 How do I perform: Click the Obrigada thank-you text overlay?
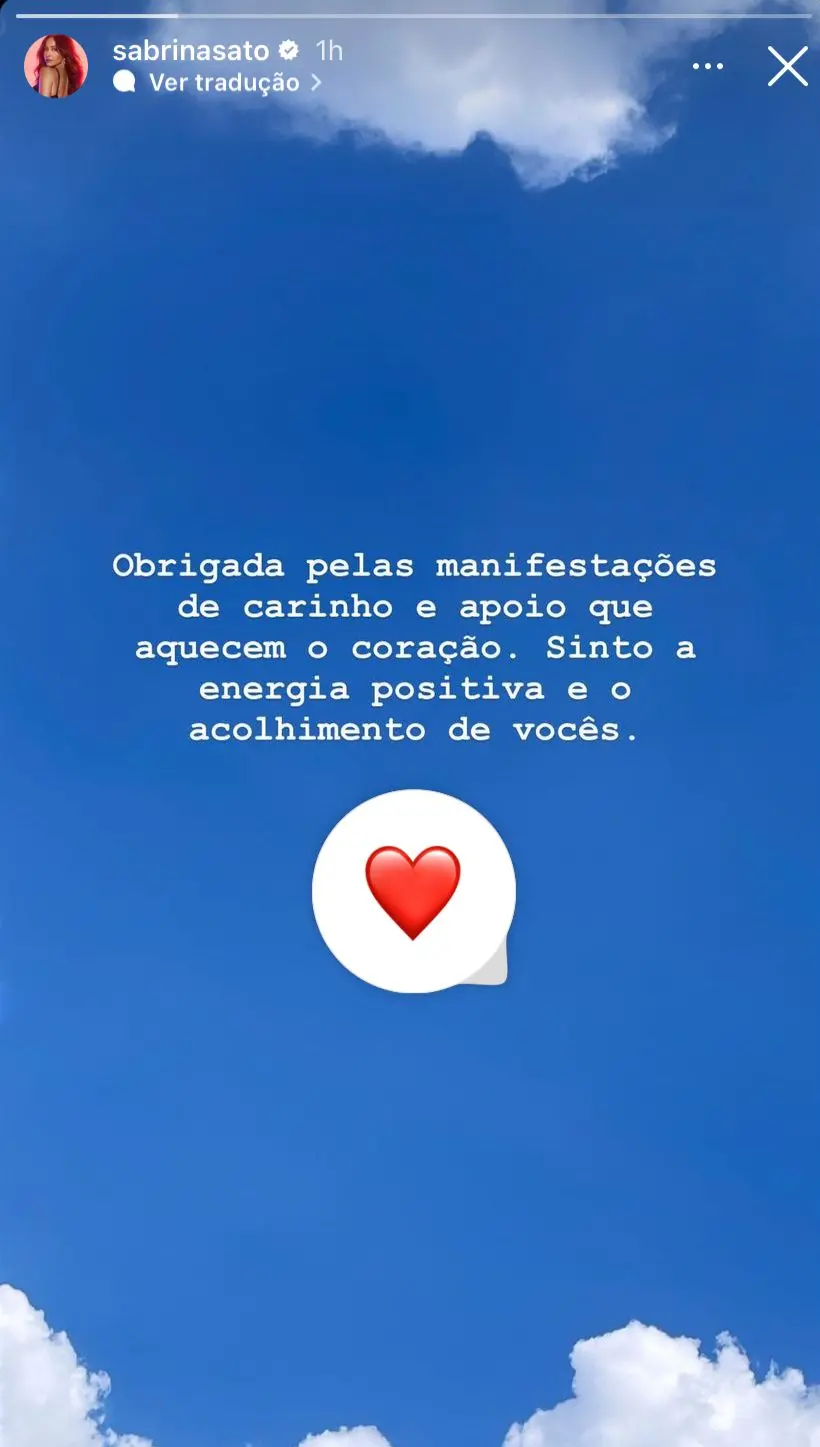[x=413, y=646]
